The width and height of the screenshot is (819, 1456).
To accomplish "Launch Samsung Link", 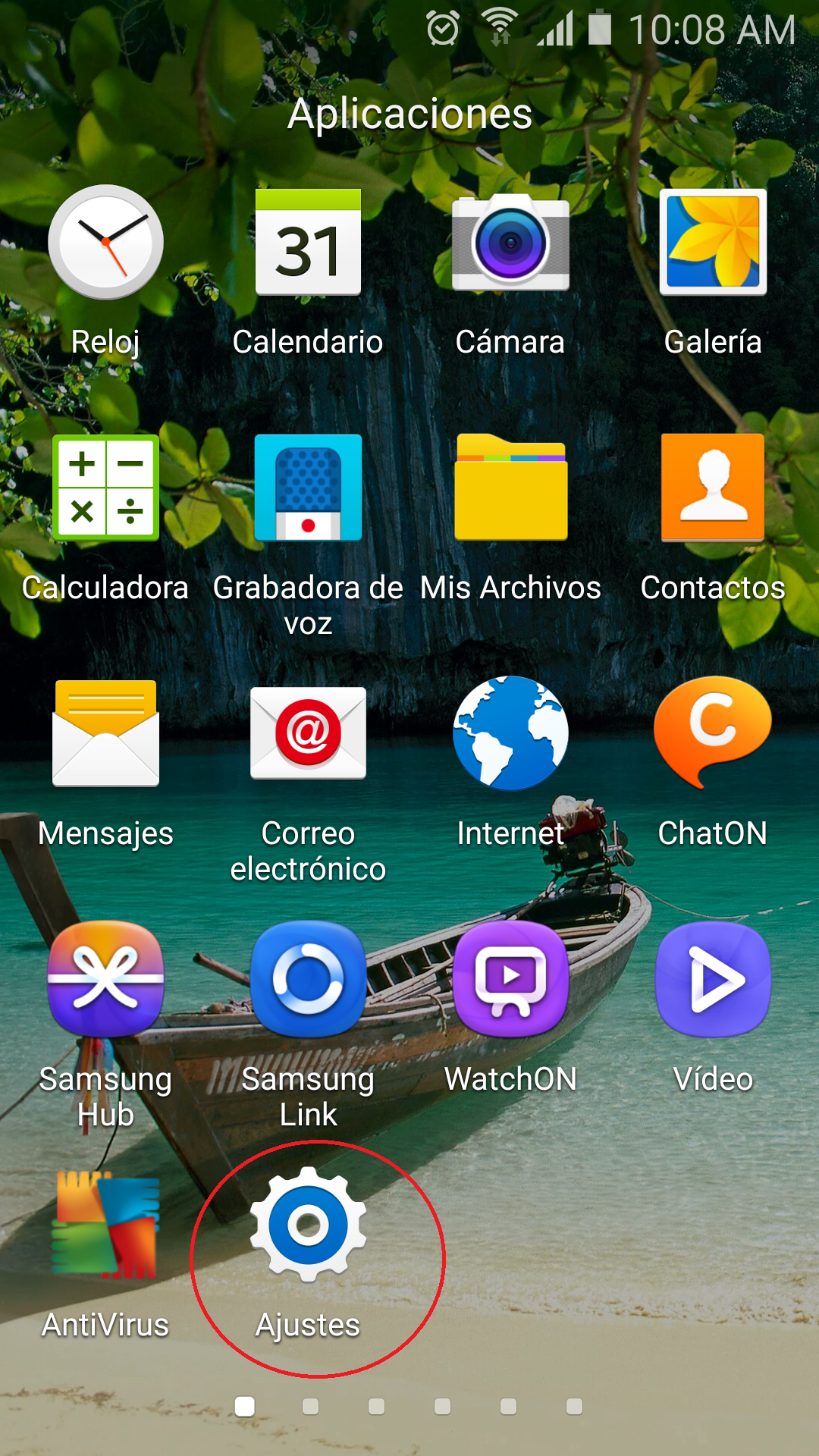I will (308, 979).
